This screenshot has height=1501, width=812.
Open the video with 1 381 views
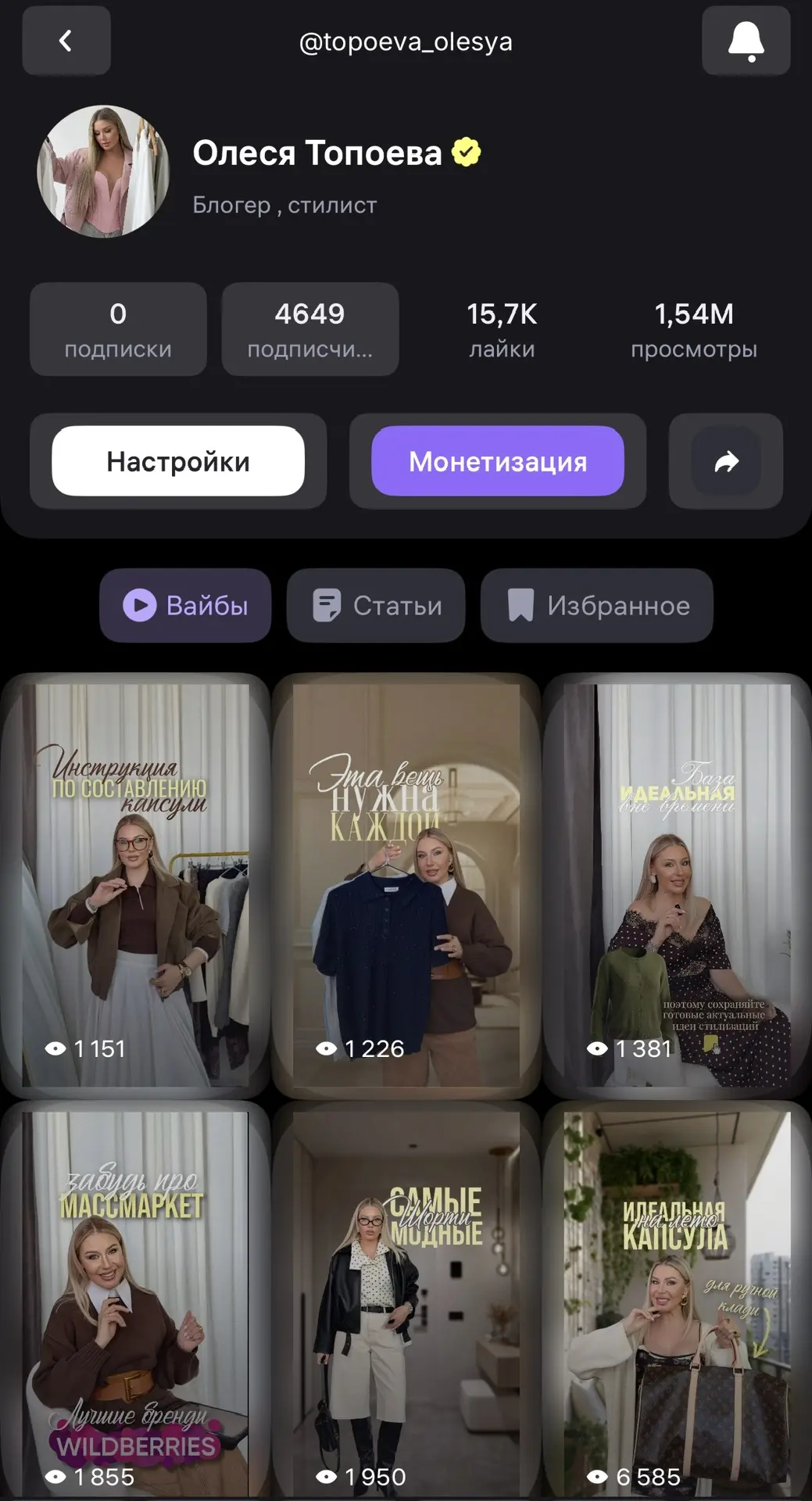(677, 883)
